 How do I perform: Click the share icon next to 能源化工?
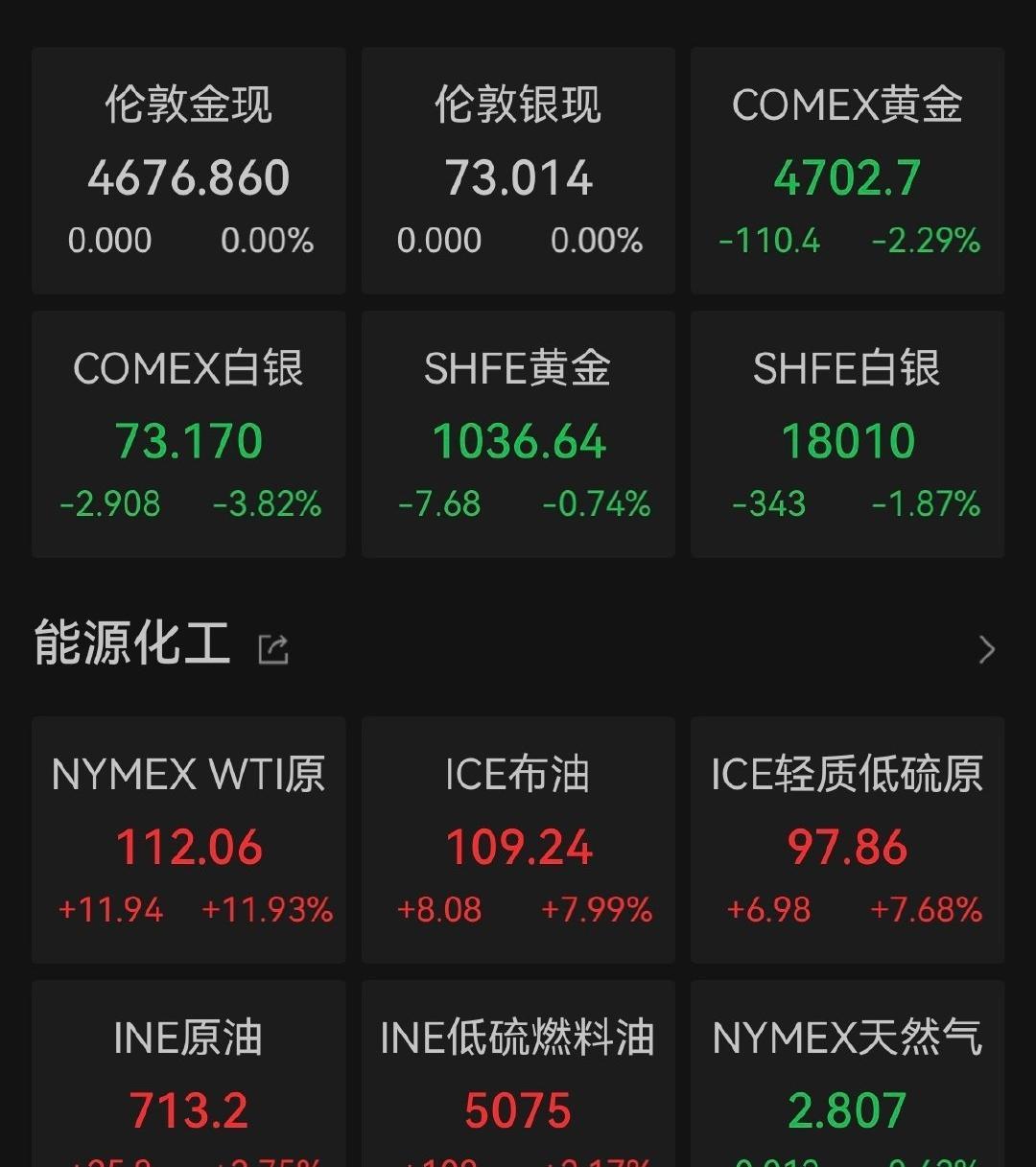tap(274, 647)
